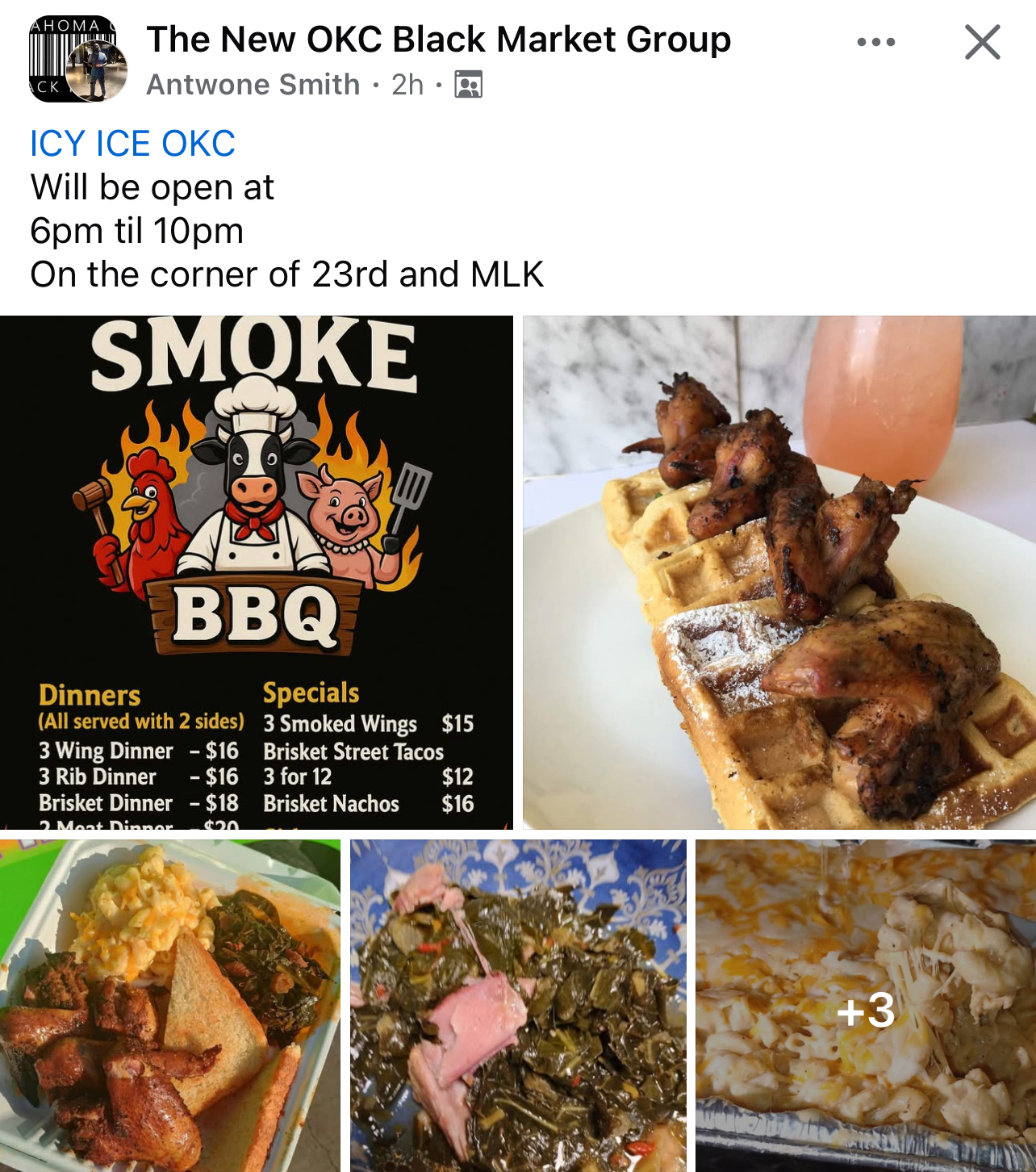Image resolution: width=1036 pixels, height=1172 pixels.
Task: View the collard greens photo
Action: point(518,1005)
